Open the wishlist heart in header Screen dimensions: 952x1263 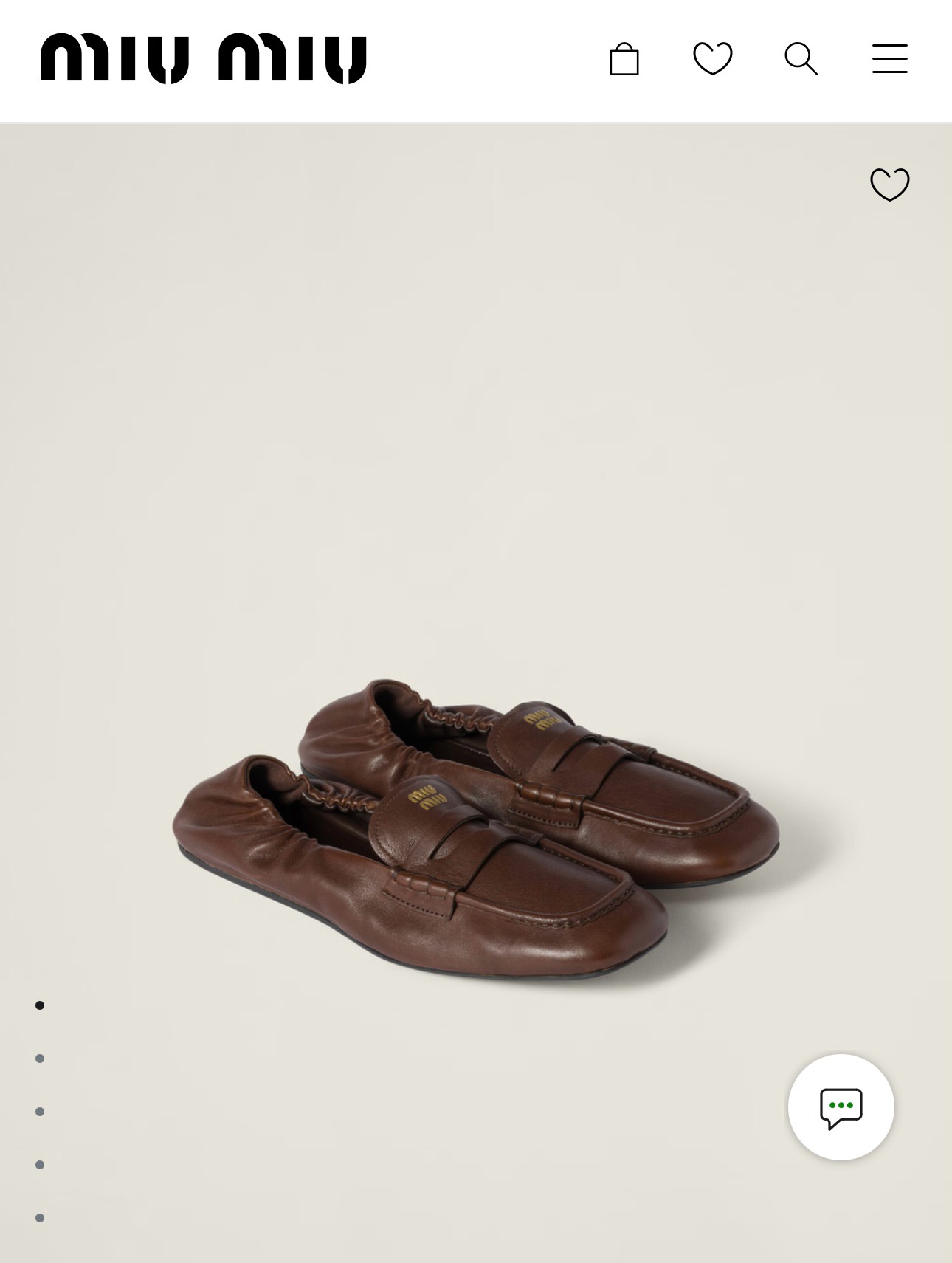click(x=713, y=58)
